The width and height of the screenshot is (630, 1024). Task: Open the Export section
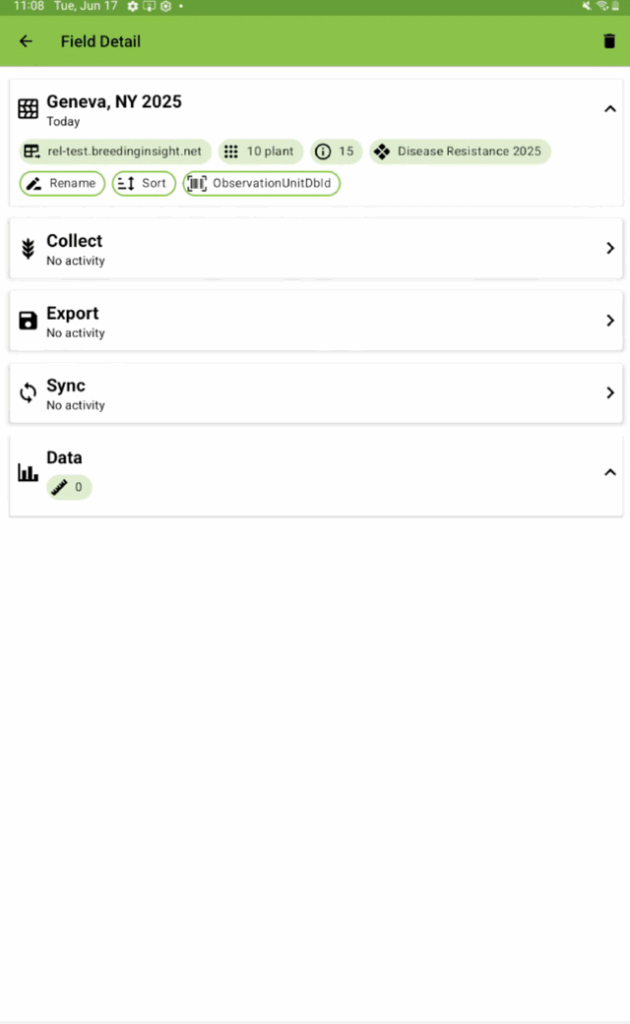point(315,321)
